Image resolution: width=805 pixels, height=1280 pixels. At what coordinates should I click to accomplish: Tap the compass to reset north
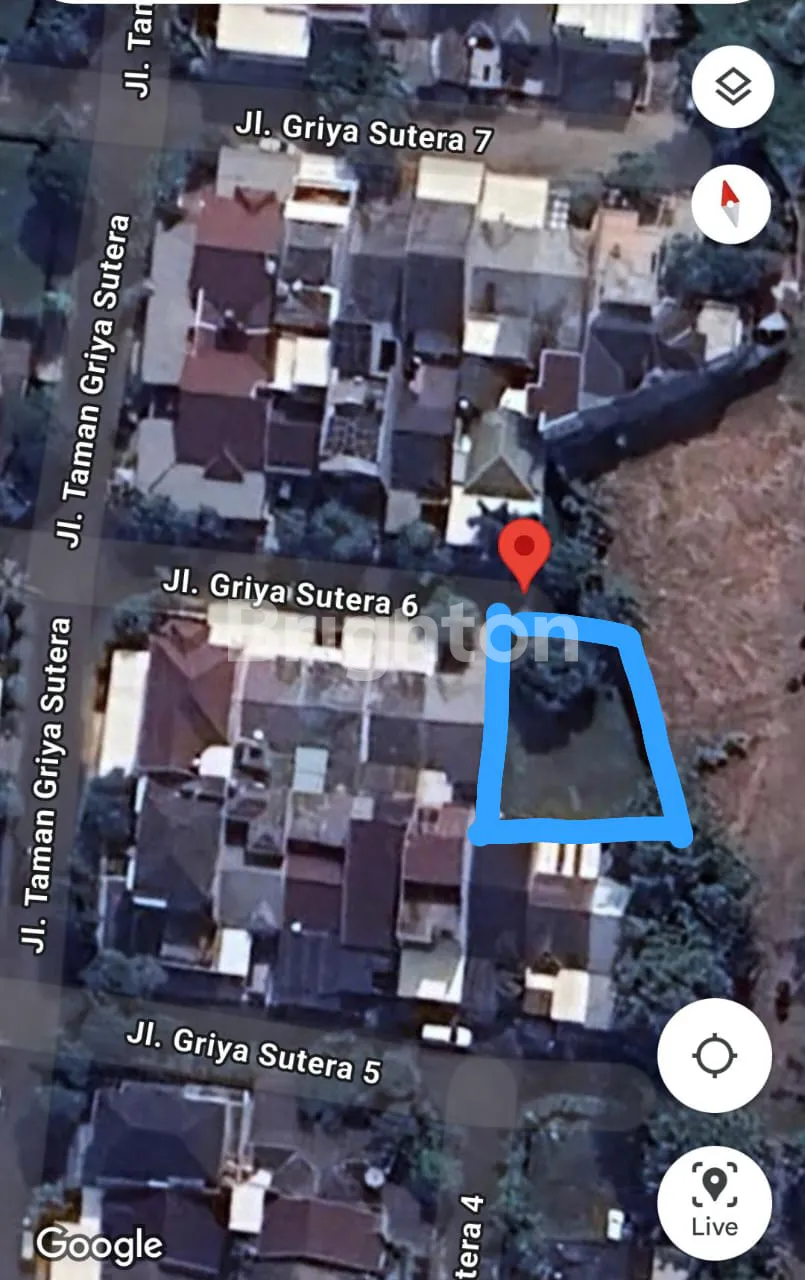[x=732, y=204]
